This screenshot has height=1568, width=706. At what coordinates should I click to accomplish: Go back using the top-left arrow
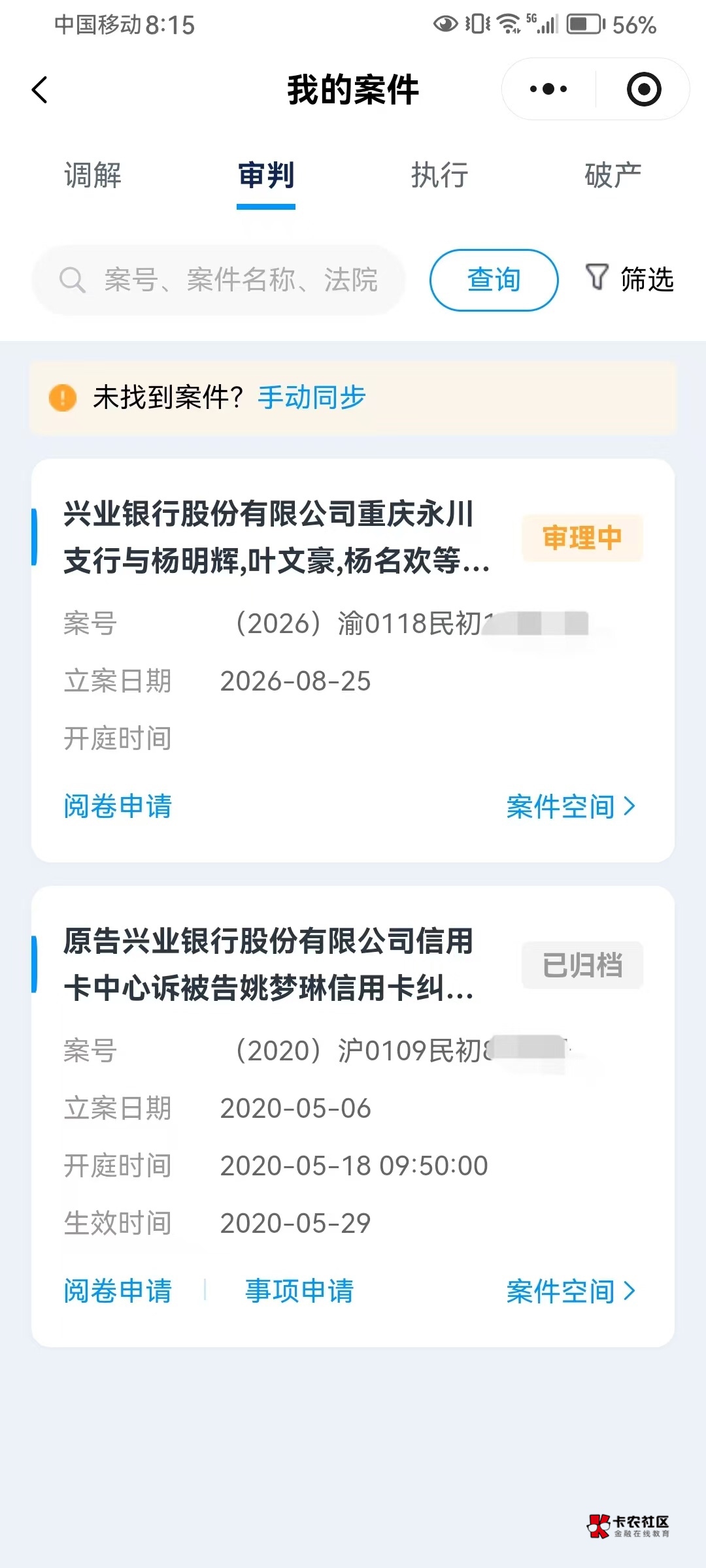coord(40,90)
